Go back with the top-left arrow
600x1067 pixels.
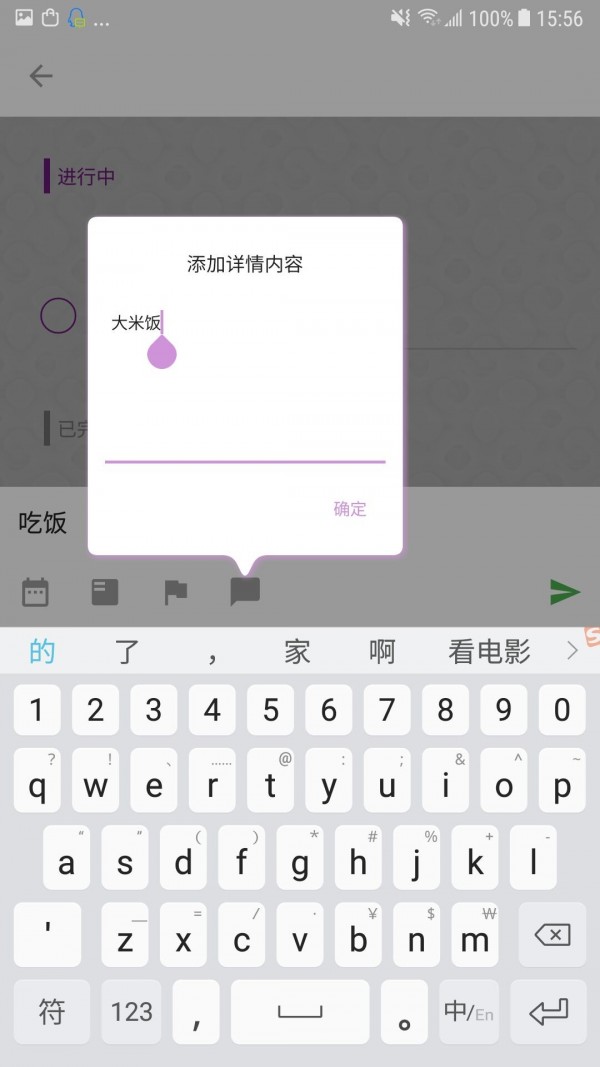41,76
